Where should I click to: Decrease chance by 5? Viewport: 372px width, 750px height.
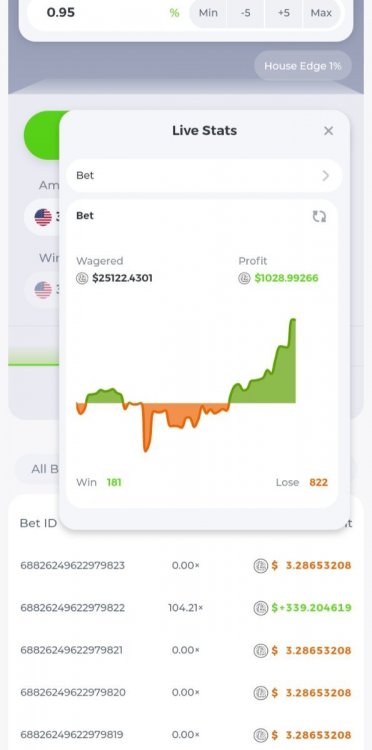click(x=246, y=13)
